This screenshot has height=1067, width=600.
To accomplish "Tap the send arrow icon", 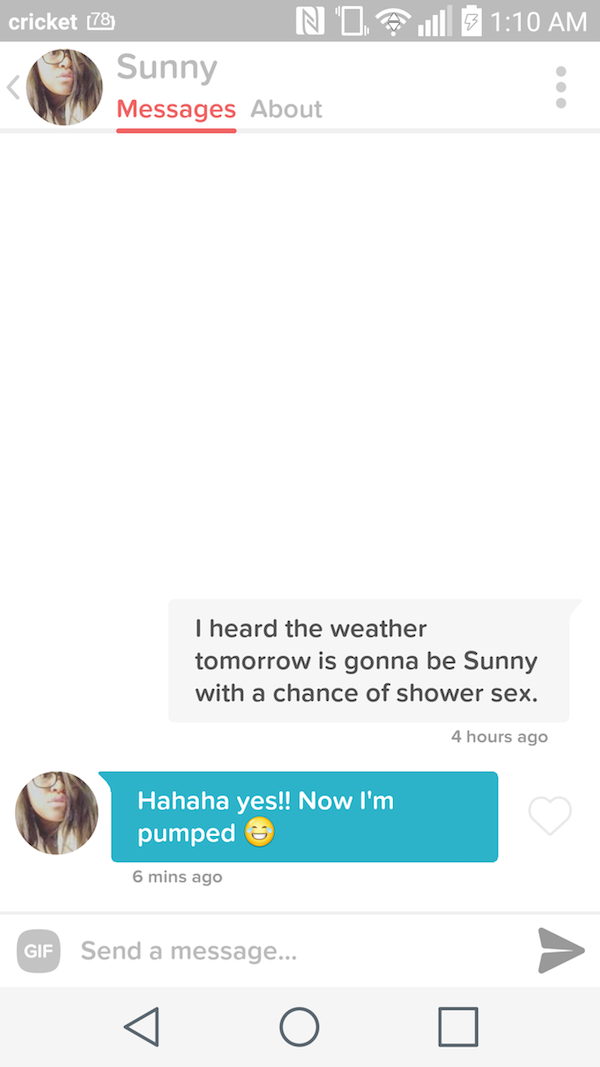I will 560,950.
